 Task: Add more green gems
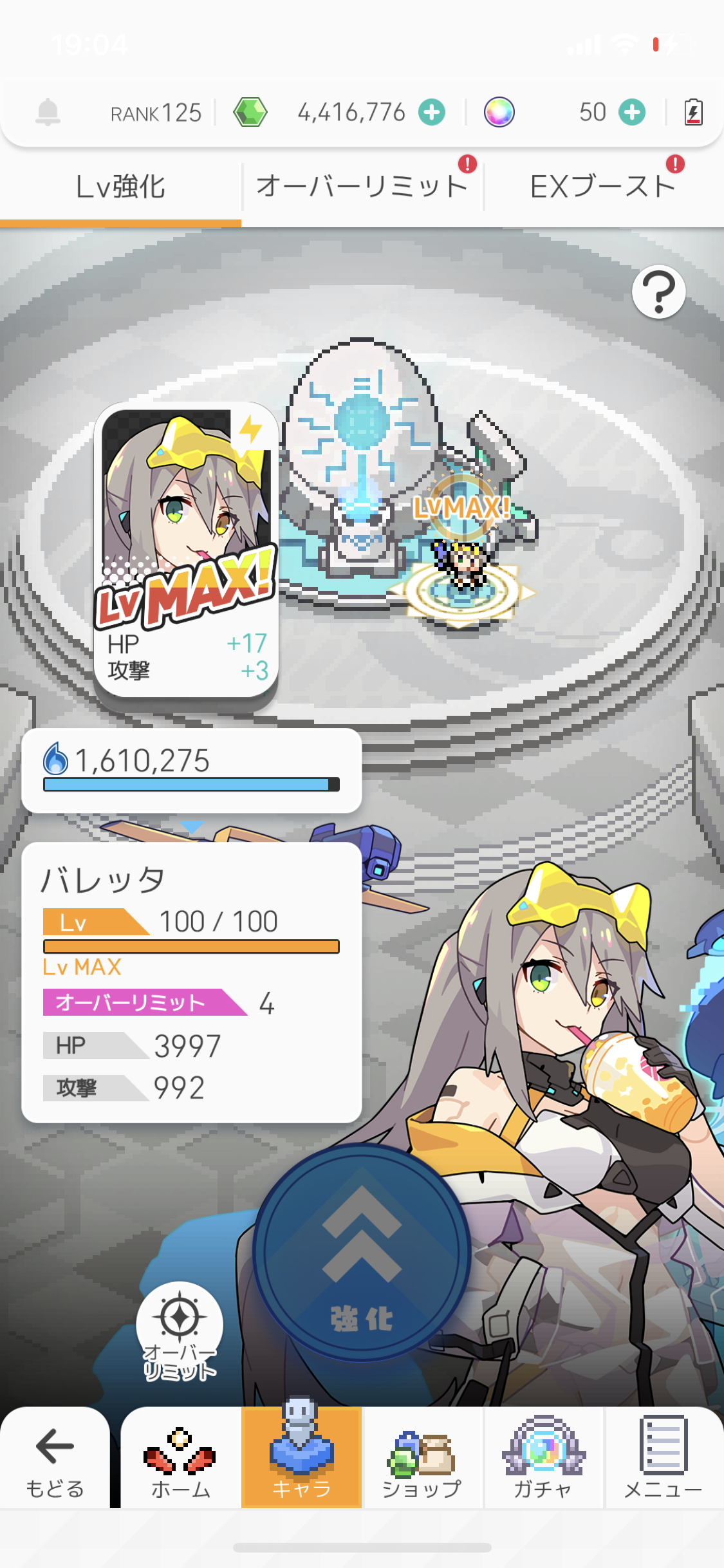[431, 112]
